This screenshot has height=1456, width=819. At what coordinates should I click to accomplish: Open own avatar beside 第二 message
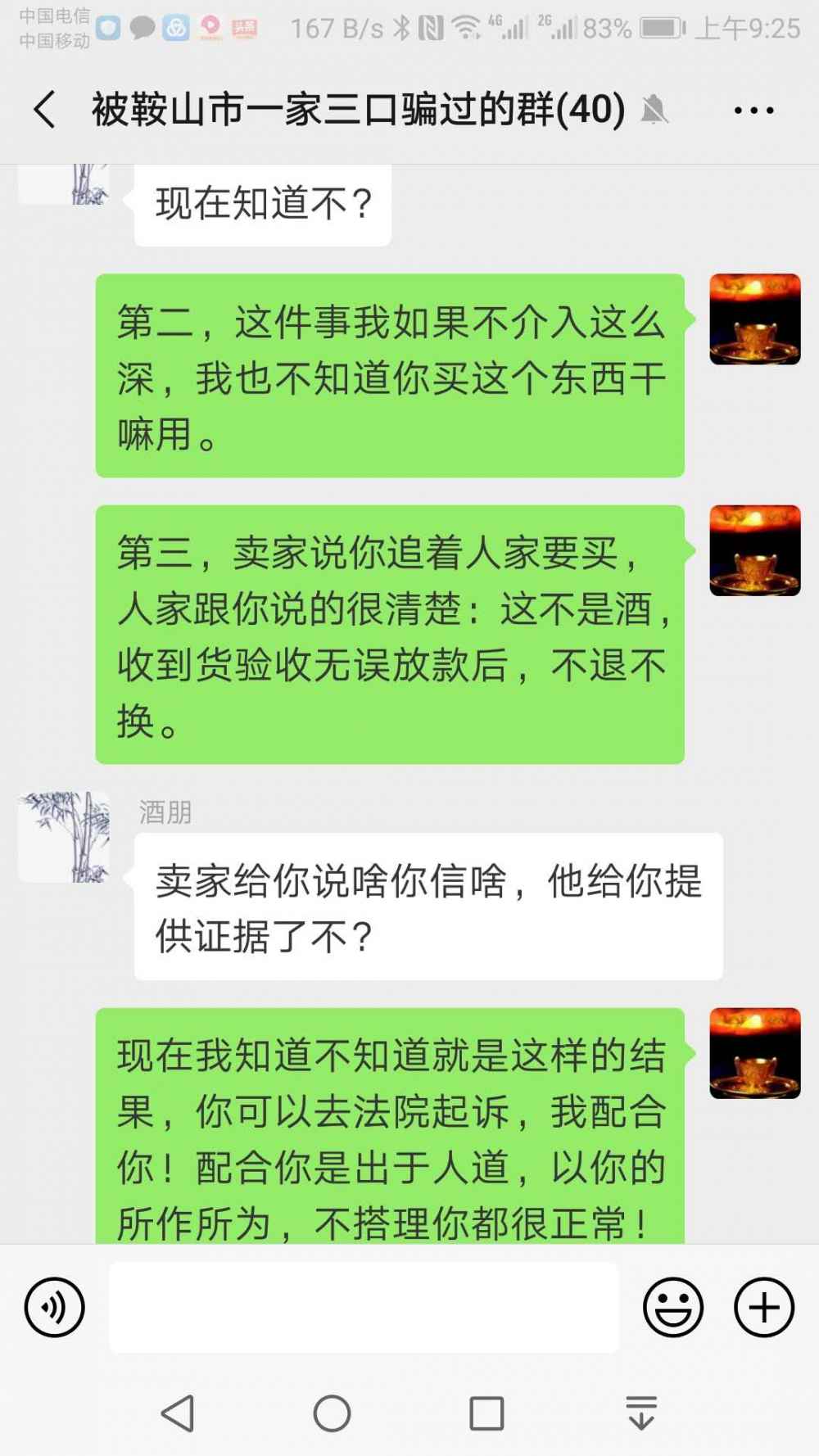tap(754, 319)
